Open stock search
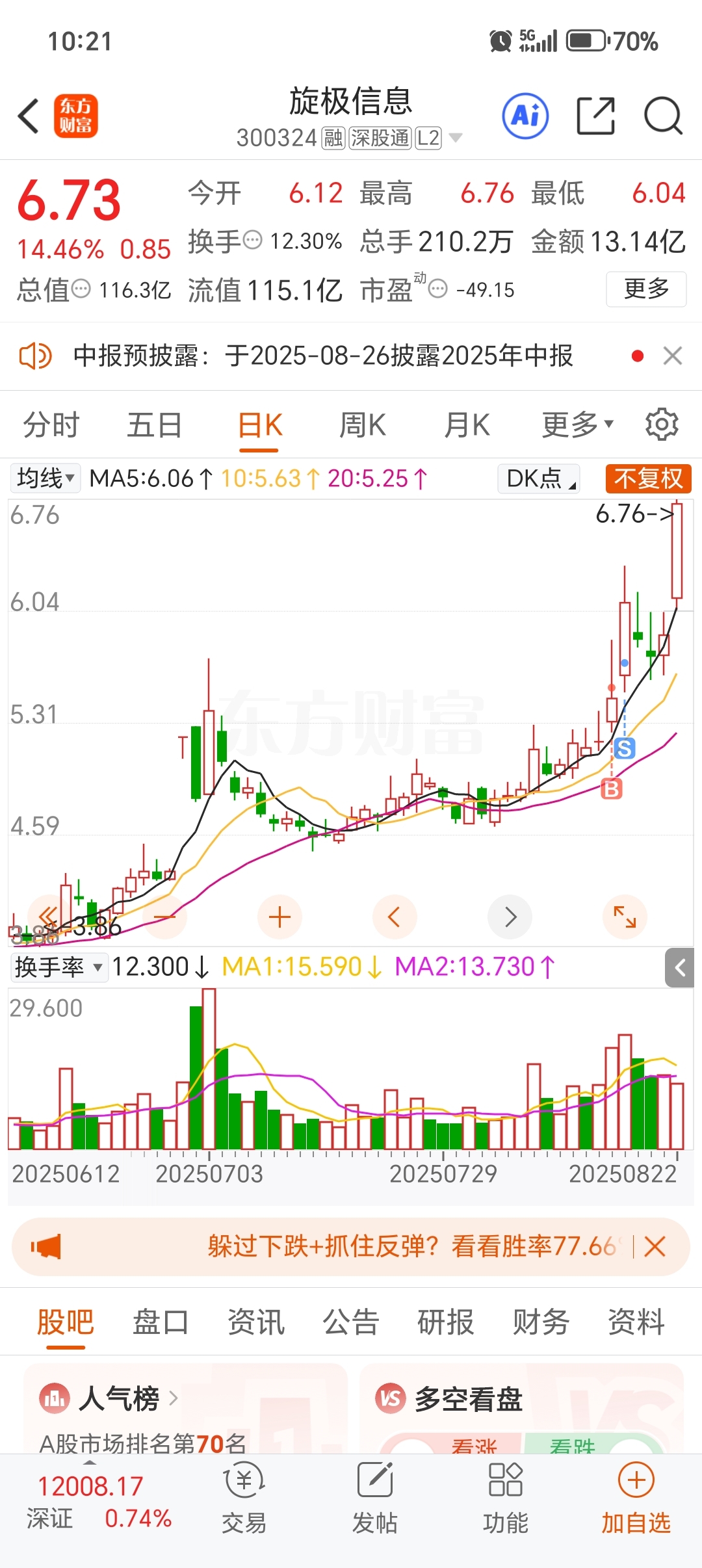702x1568 pixels. pos(663,116)
